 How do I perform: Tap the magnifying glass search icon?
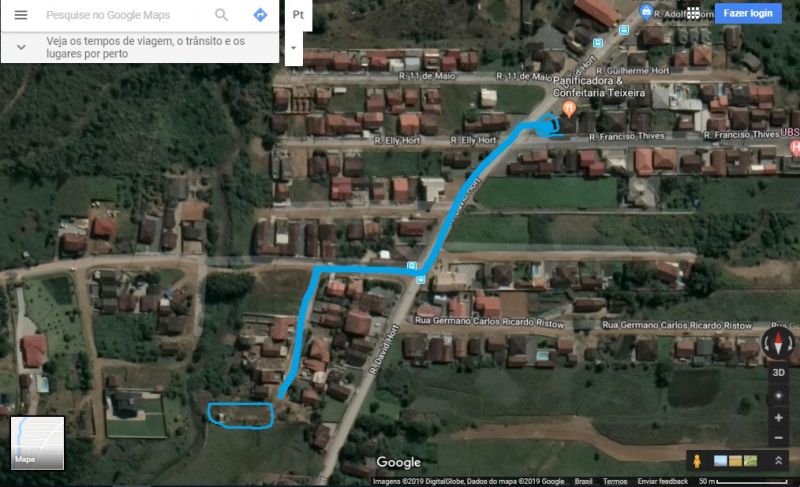(x=222, y=15)
